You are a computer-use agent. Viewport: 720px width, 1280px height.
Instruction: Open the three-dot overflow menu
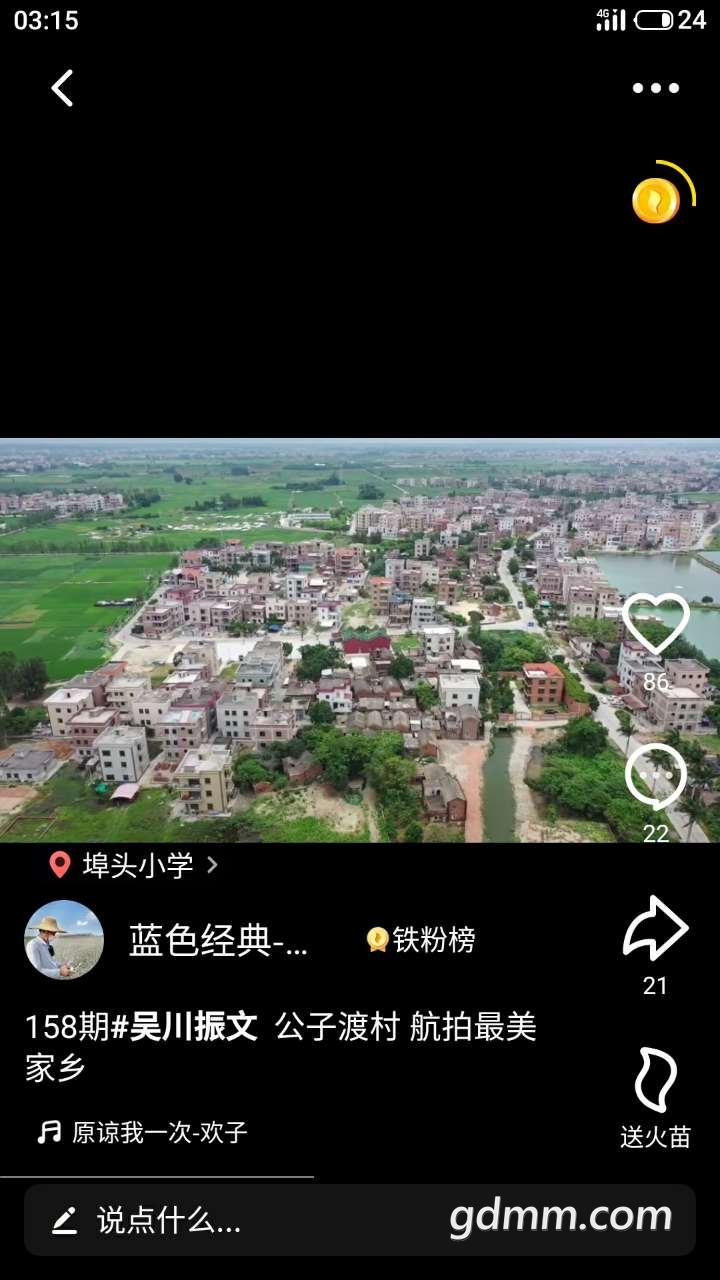(x=656, y=88)
